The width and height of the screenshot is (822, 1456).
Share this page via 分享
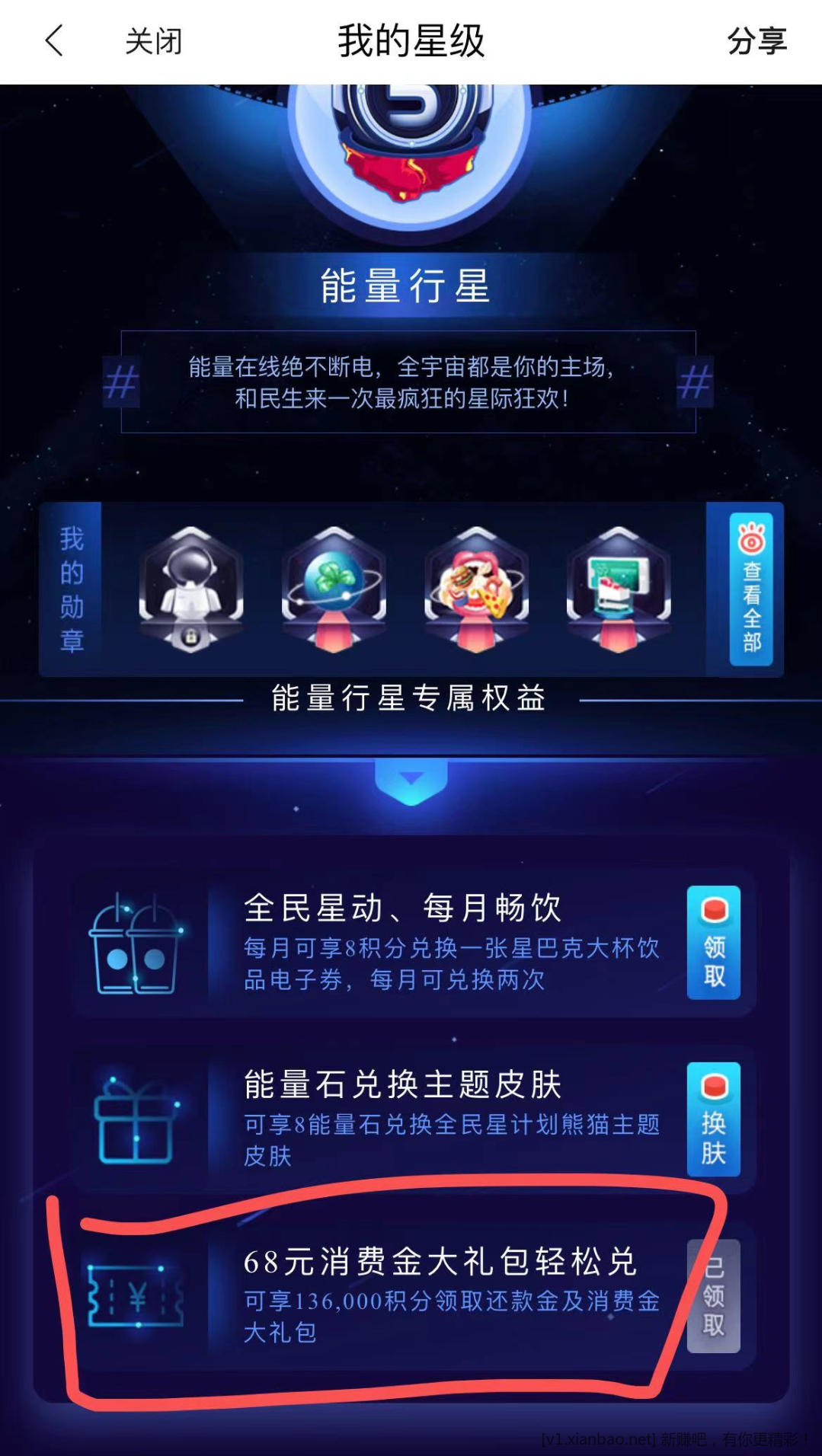click(756, 41)
